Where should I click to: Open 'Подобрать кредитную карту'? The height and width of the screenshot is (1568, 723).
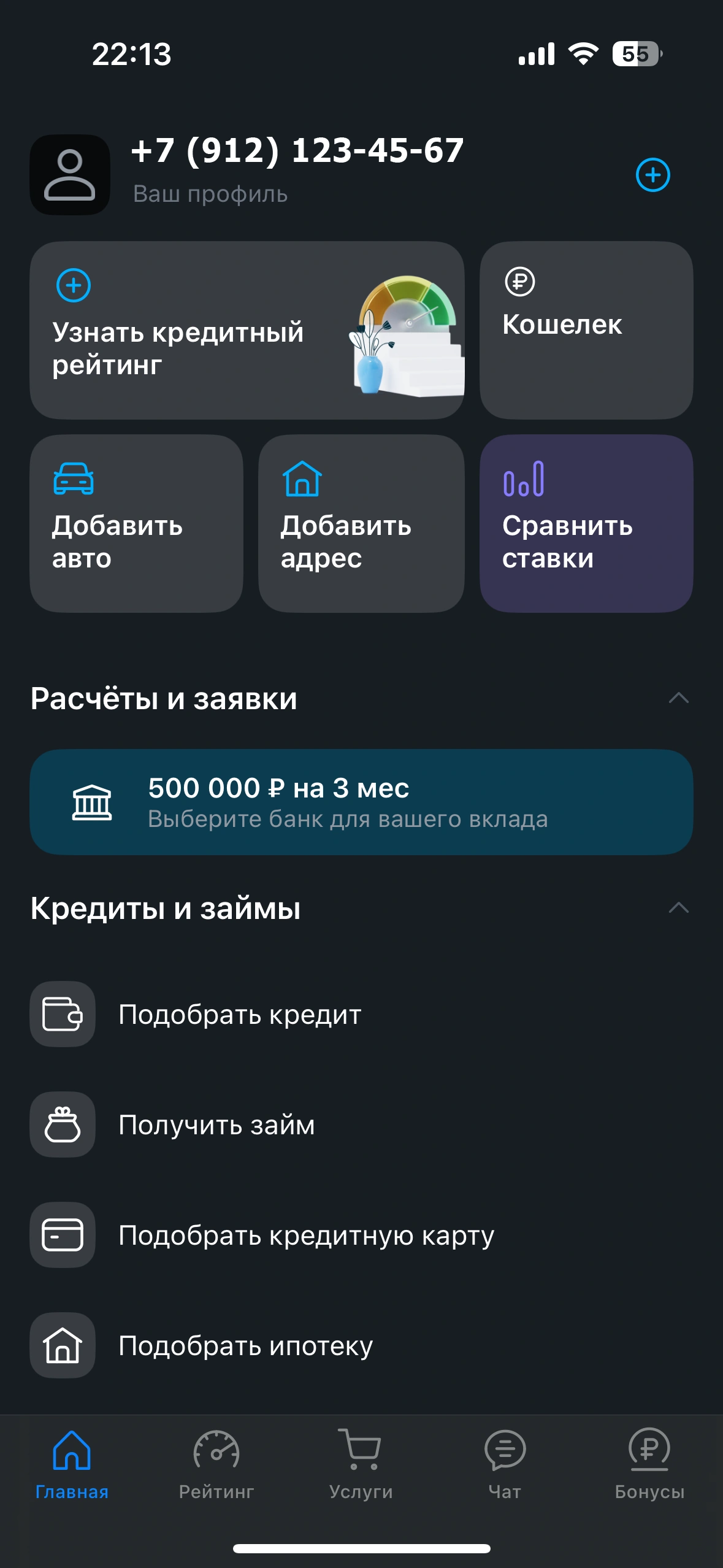pos(305,1235)
